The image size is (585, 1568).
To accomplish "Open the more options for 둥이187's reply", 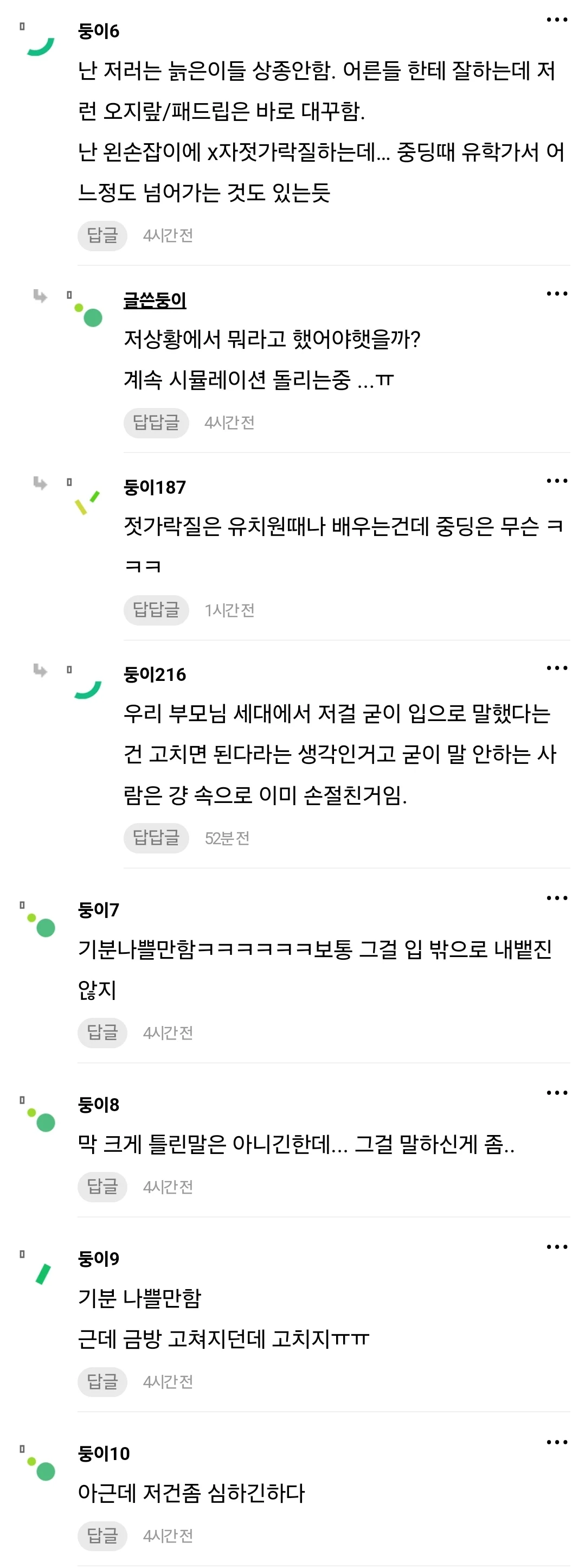I will tap(556, 481).
